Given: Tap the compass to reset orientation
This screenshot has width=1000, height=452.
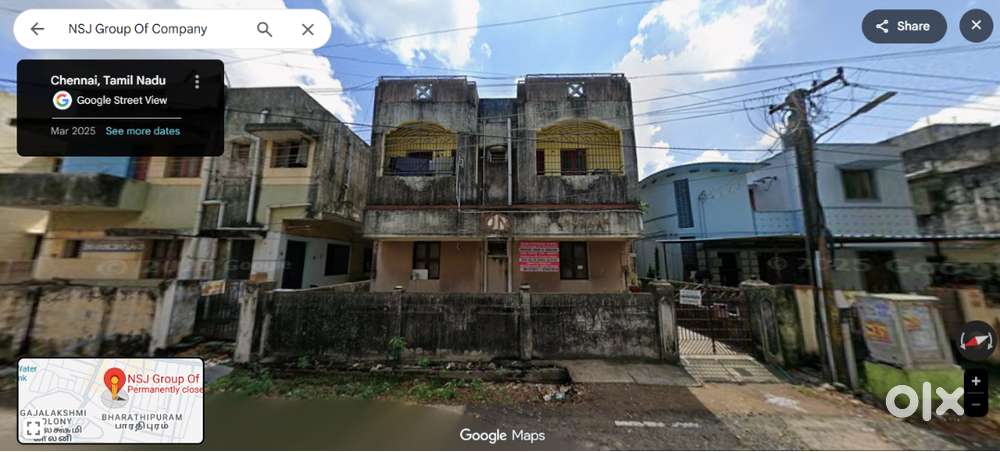Looking at the screenshot, I should pos(976,341).
